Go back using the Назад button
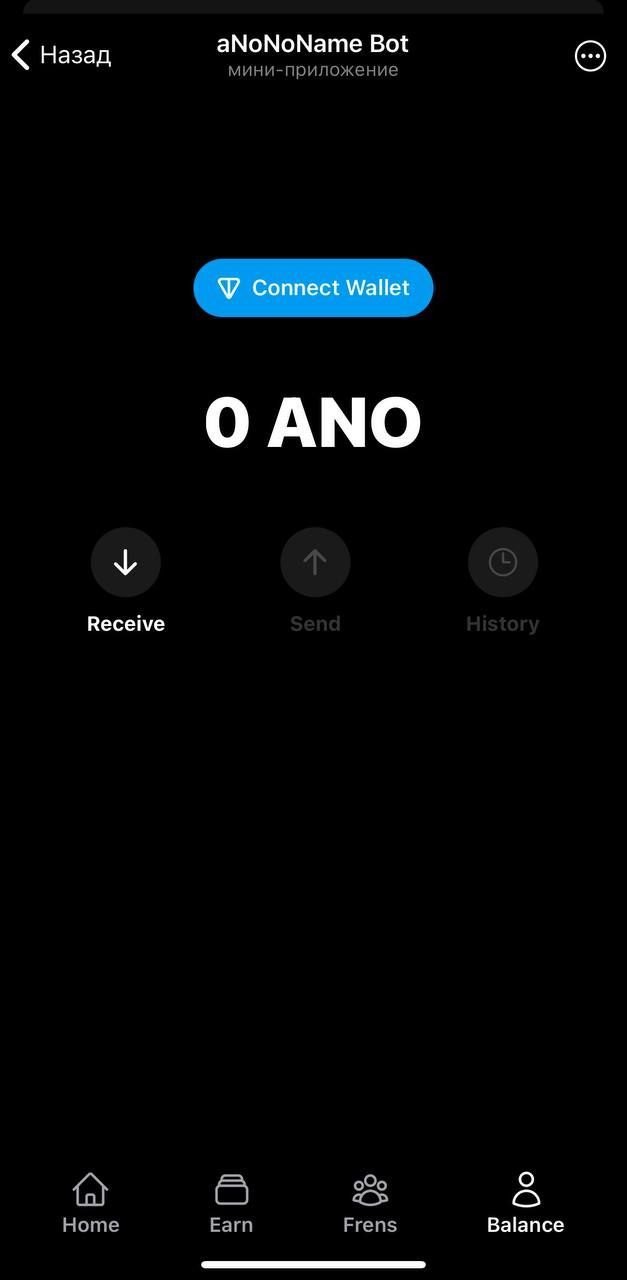 [62, 55]
